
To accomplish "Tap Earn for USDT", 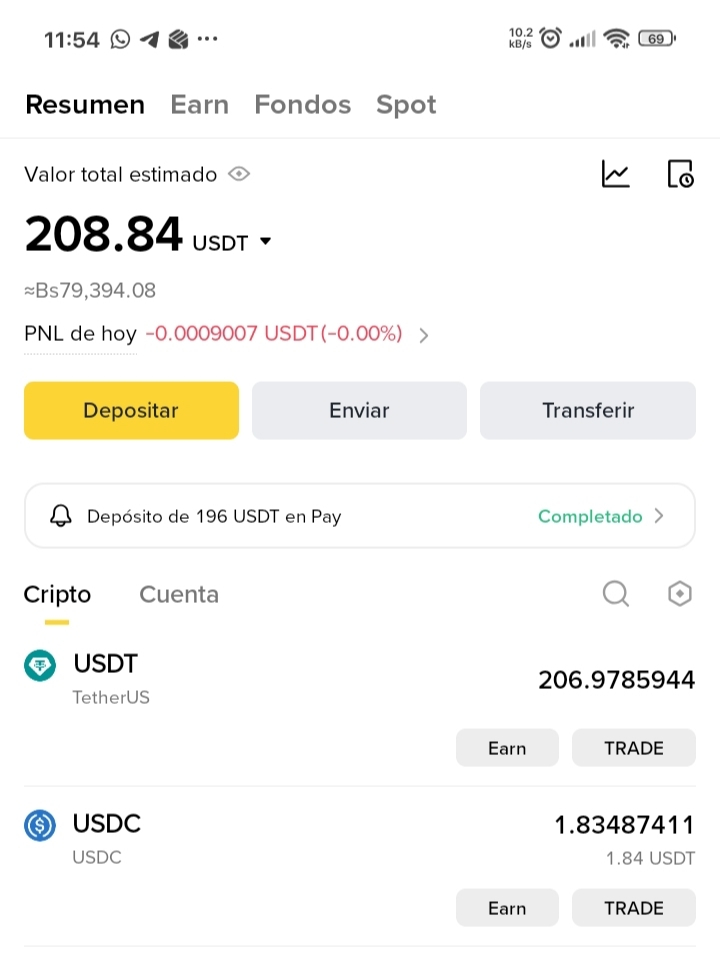I will tap(507, 748).
